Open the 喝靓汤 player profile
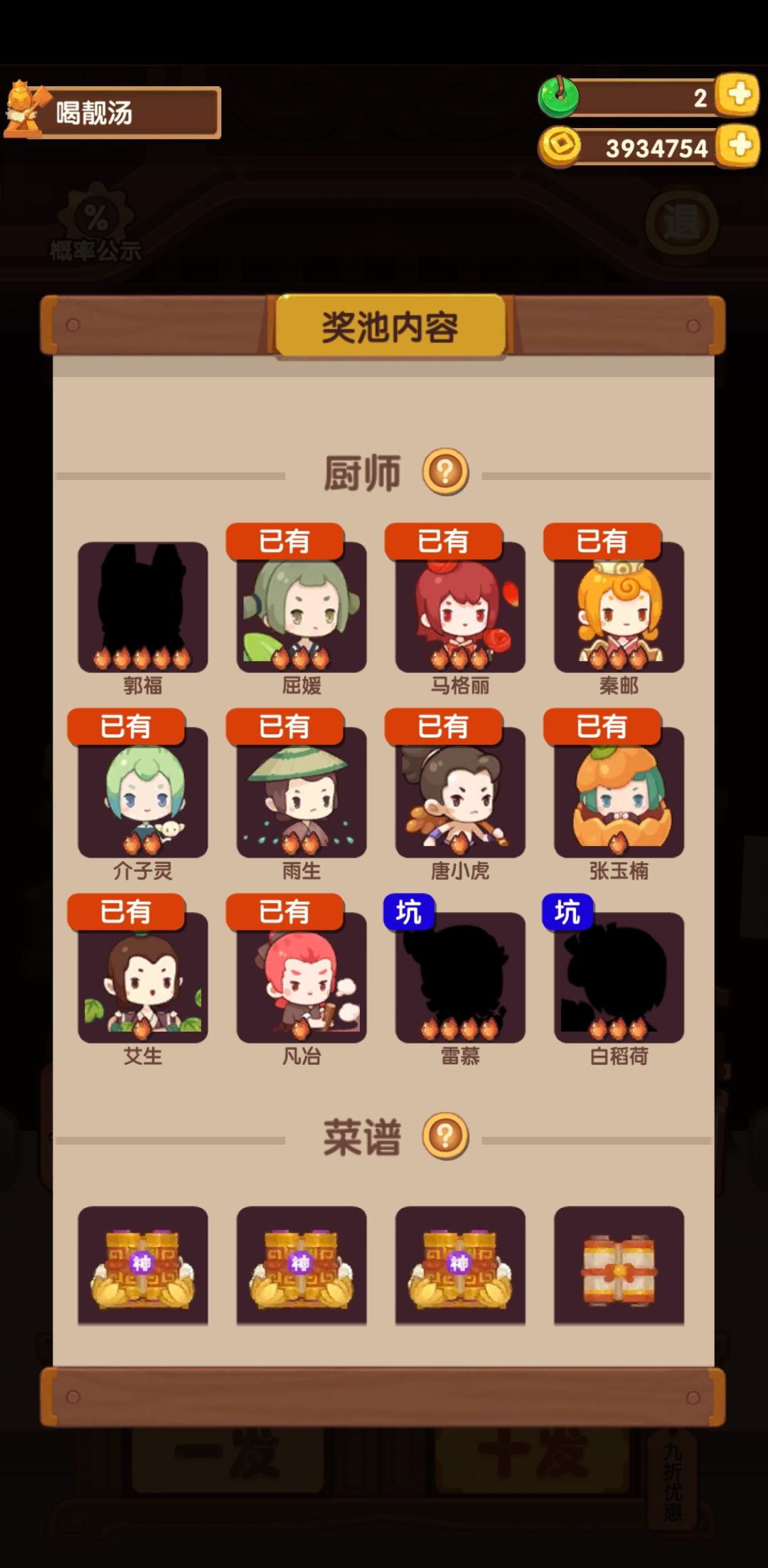768x1568 pixels. 112,112
